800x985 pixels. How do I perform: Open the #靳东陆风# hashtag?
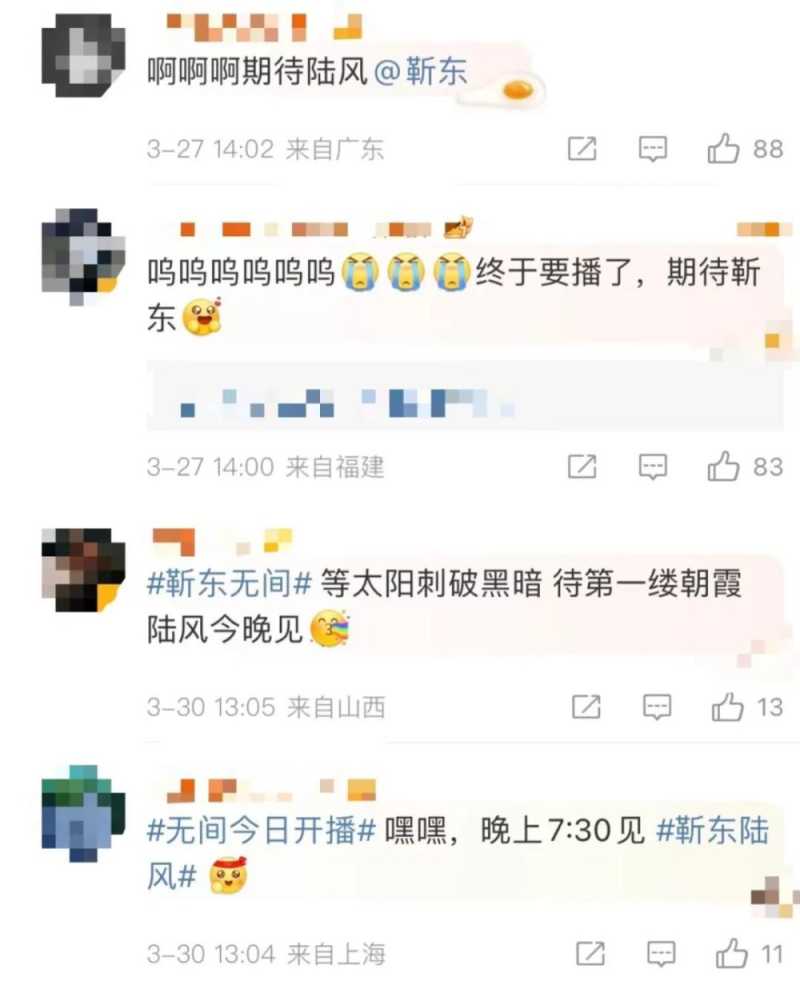[x=712, y=831]
